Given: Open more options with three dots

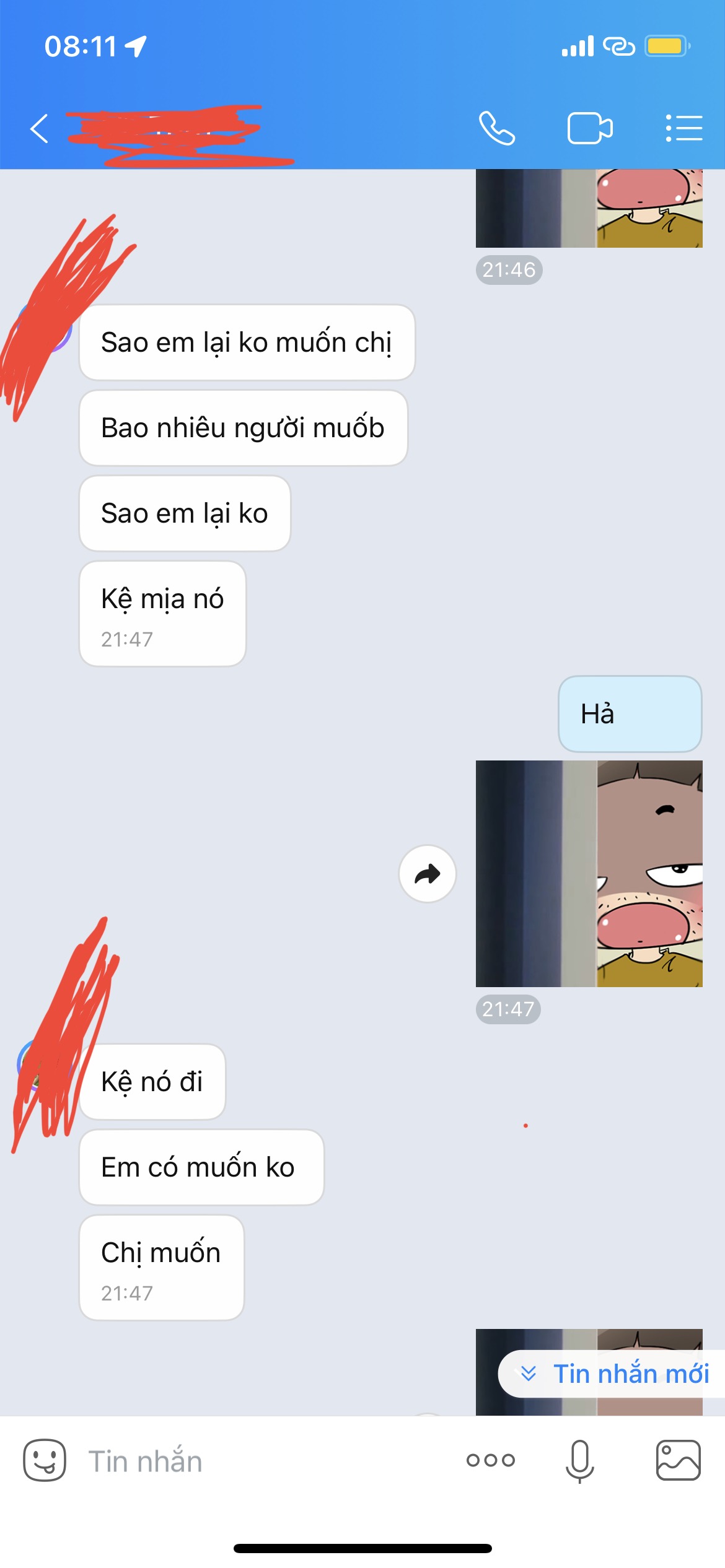Looking at the screenshot, I should pos(491,1460).
